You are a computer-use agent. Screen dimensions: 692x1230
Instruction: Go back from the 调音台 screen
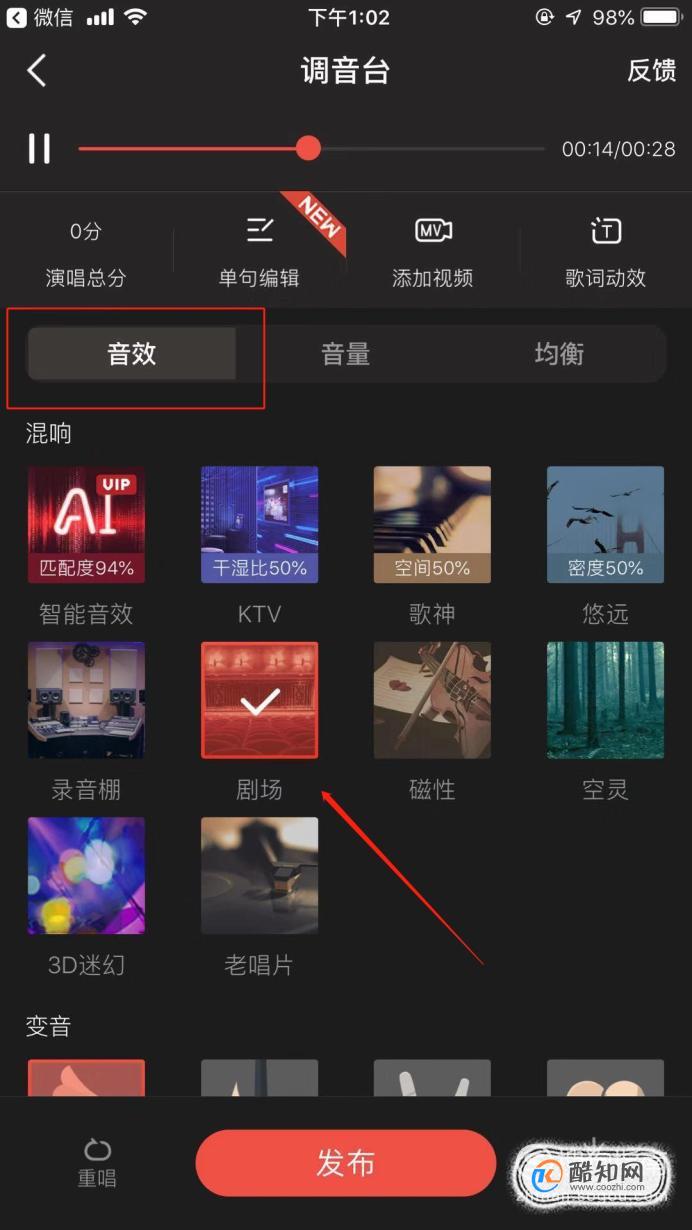click(37, 71)
